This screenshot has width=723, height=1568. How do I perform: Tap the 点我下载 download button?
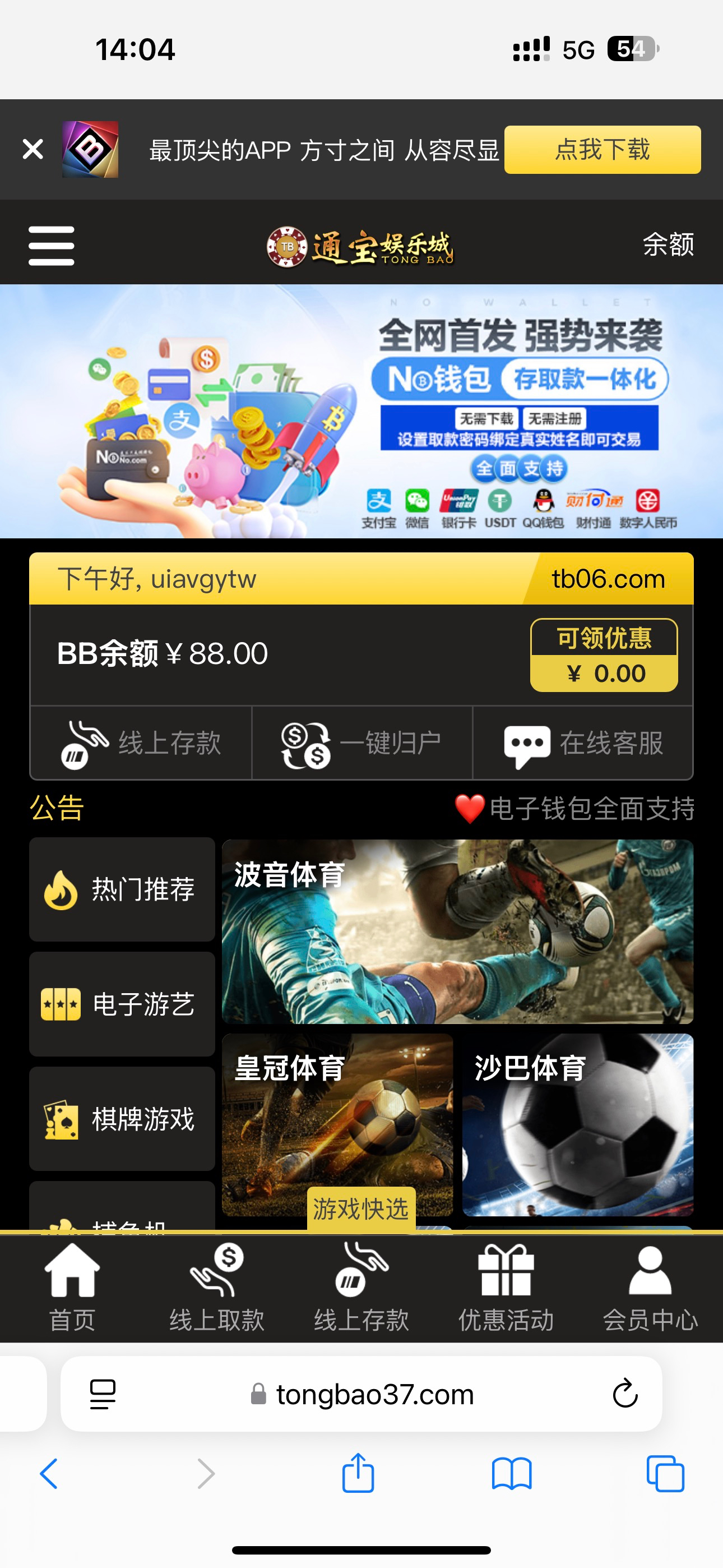click(x=602, y=150)
